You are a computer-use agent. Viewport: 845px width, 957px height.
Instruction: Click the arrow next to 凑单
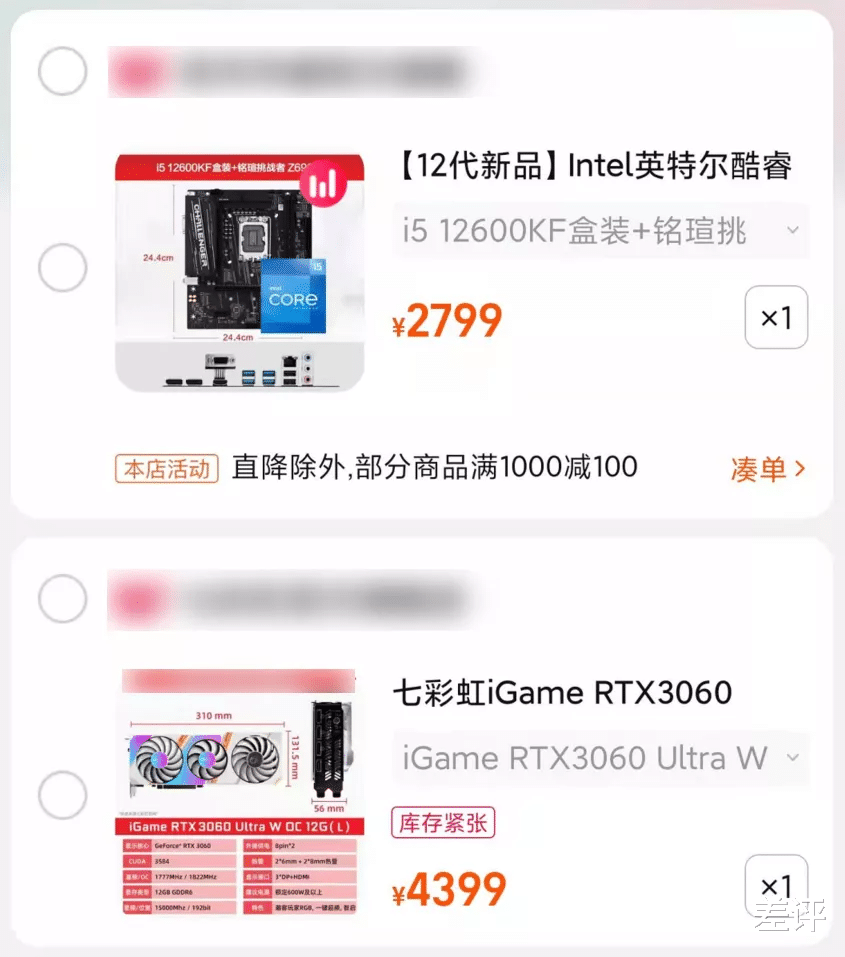pos(797,467)
